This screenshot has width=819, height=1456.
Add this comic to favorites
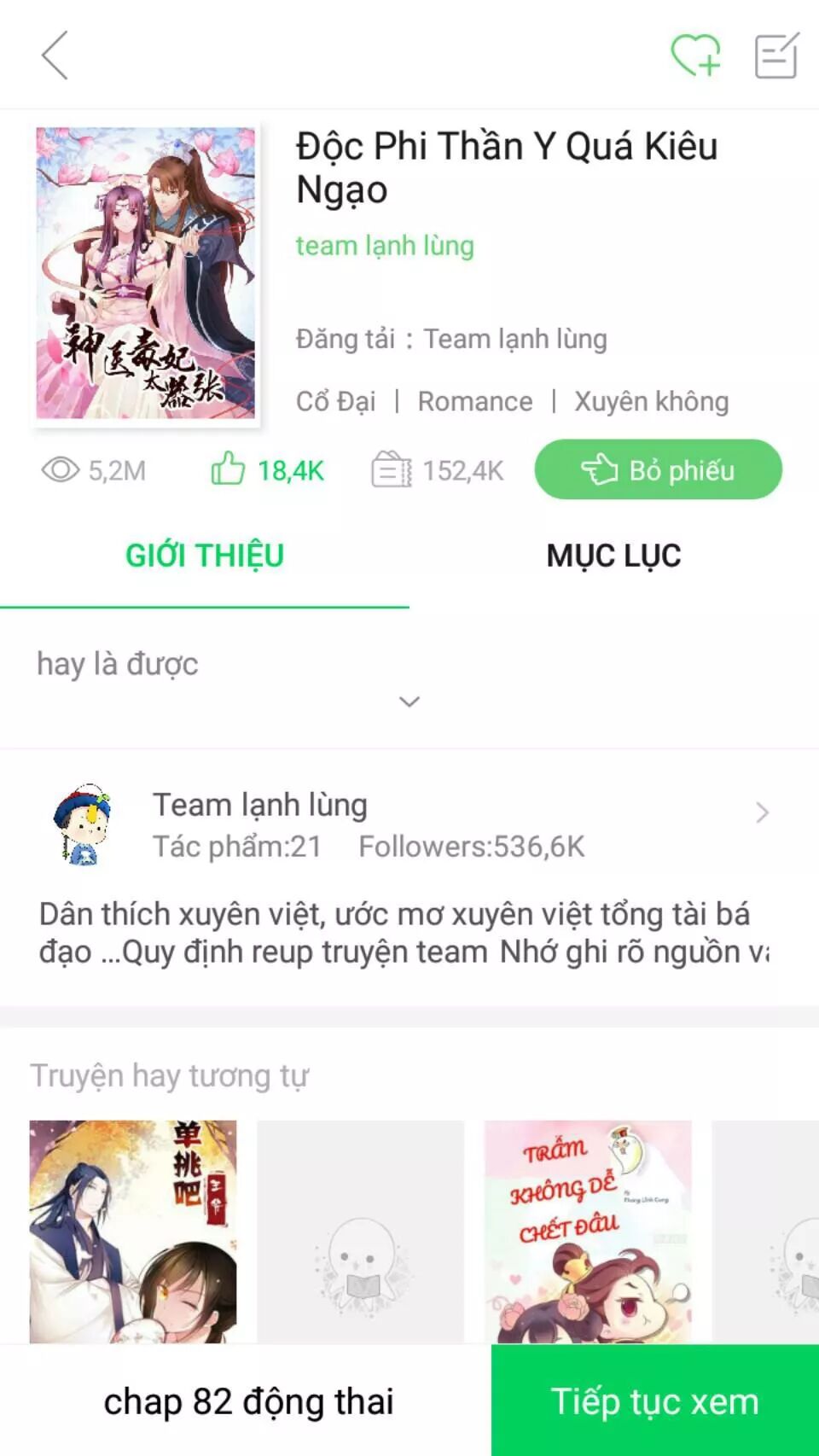(695, 55)
